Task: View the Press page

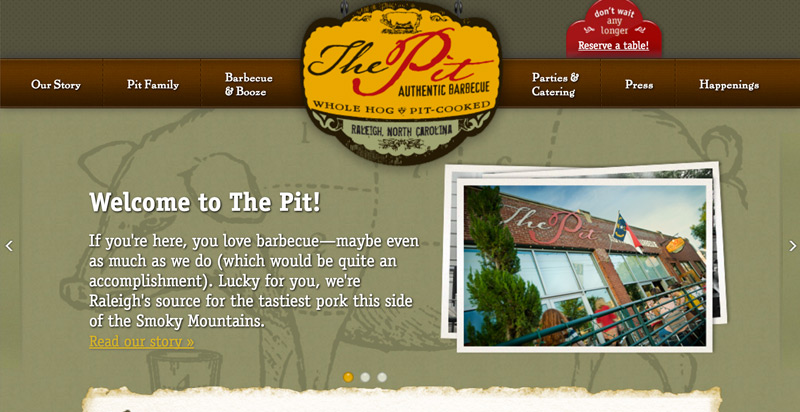Action: [x=639, y=85]
